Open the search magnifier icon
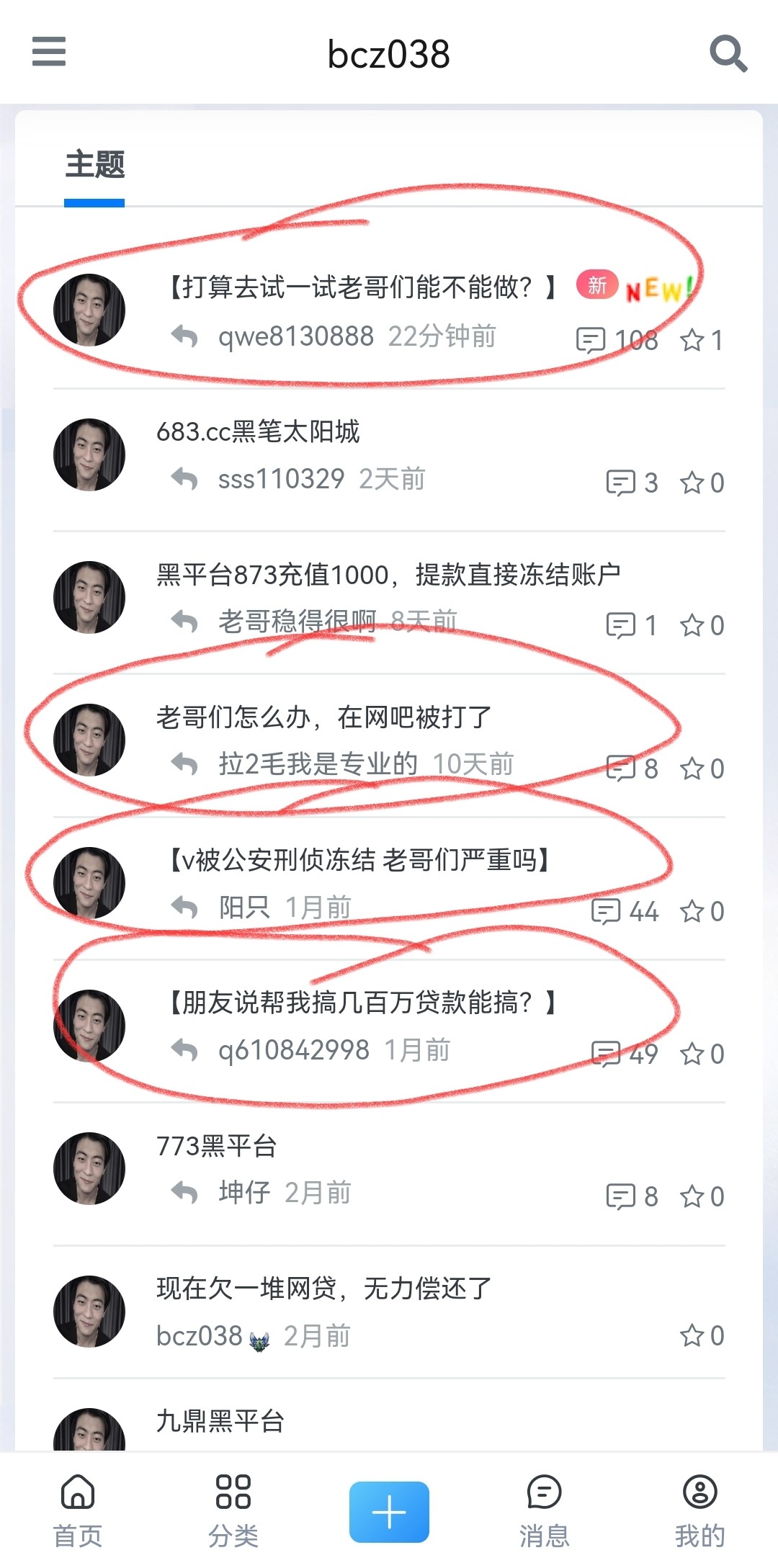778x1568 pixels. coord(728,53)
